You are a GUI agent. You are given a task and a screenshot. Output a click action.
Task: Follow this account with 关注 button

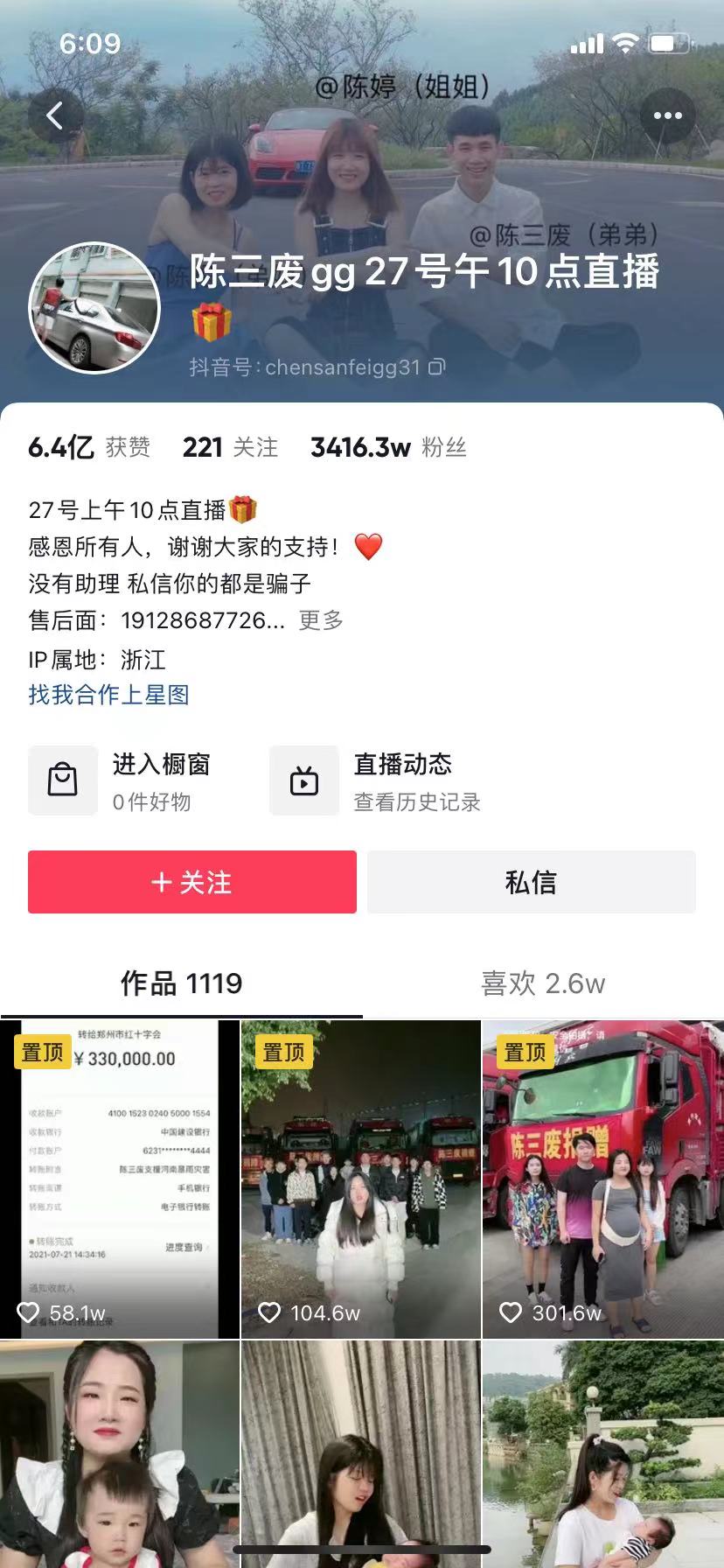[192, 882]
